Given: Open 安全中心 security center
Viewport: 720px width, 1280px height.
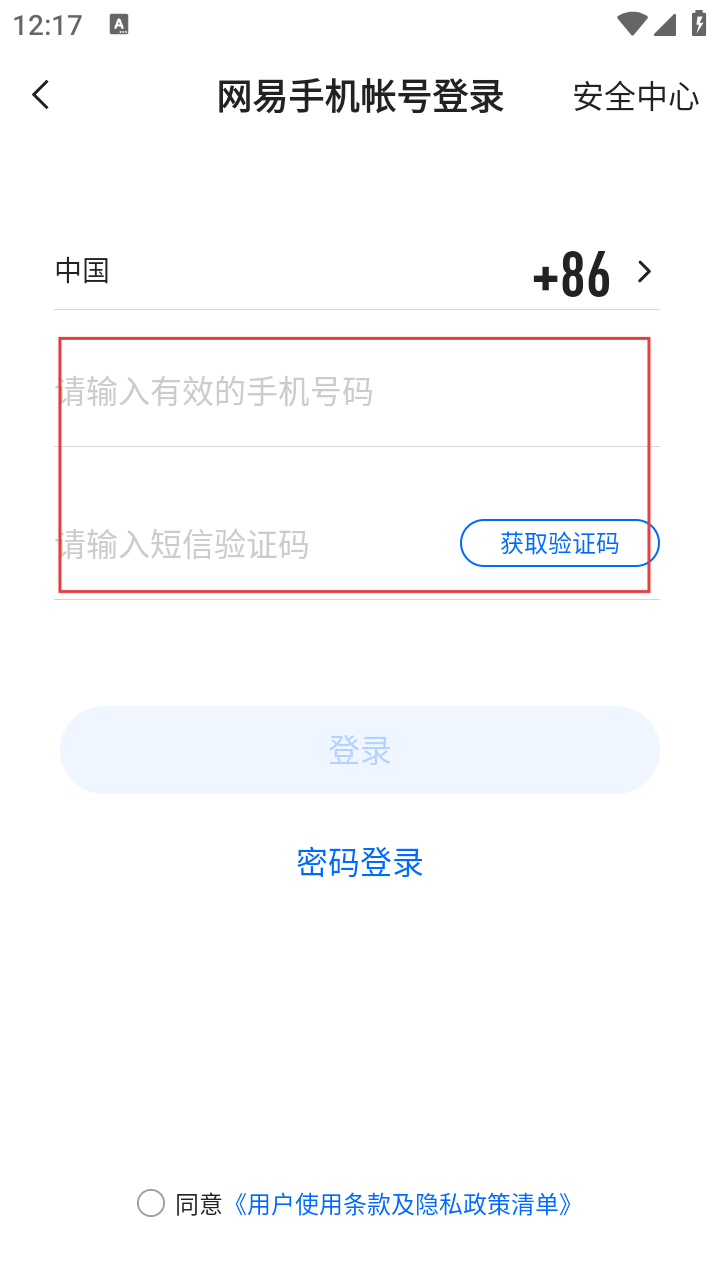Looking at the screenshot, I should coord(635,97).
